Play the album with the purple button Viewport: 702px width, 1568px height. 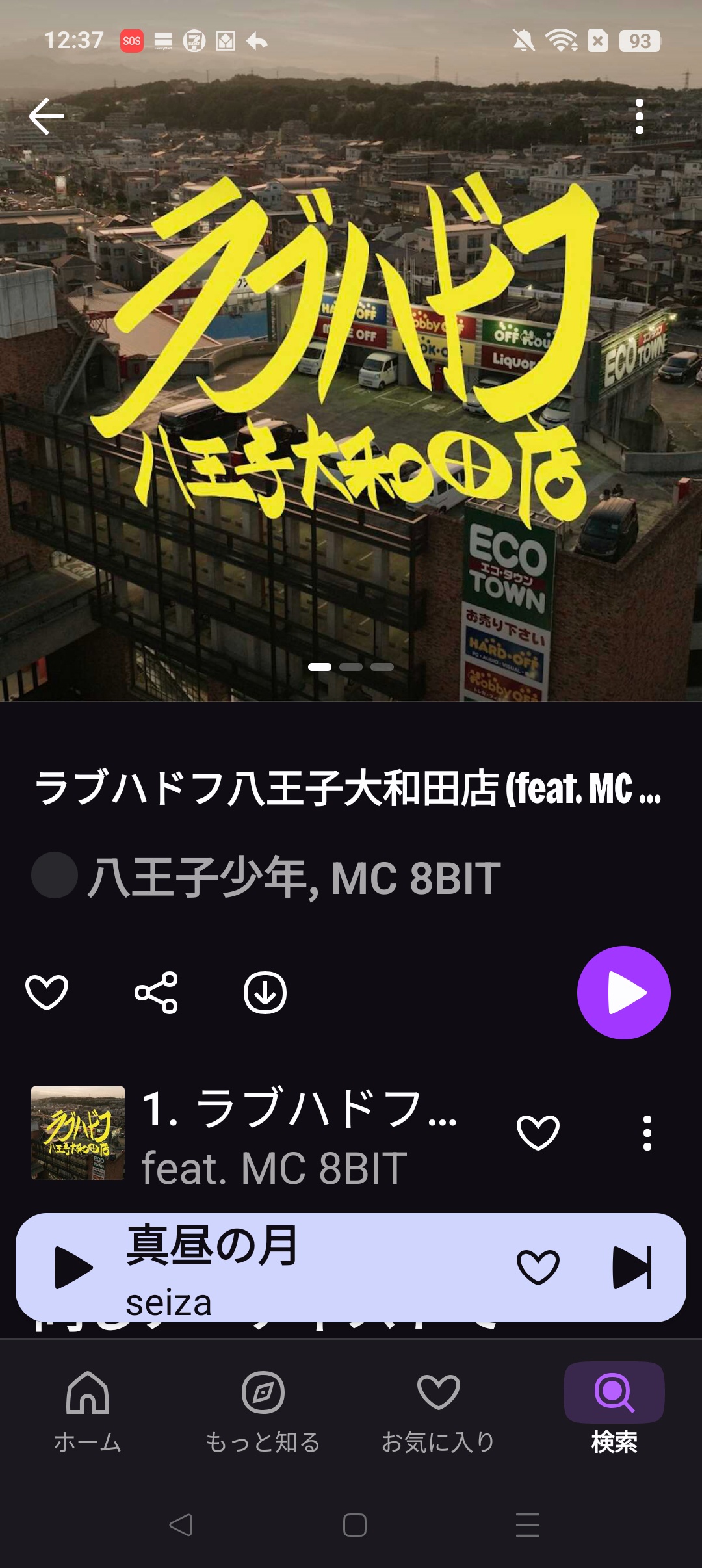pos(624,993)
